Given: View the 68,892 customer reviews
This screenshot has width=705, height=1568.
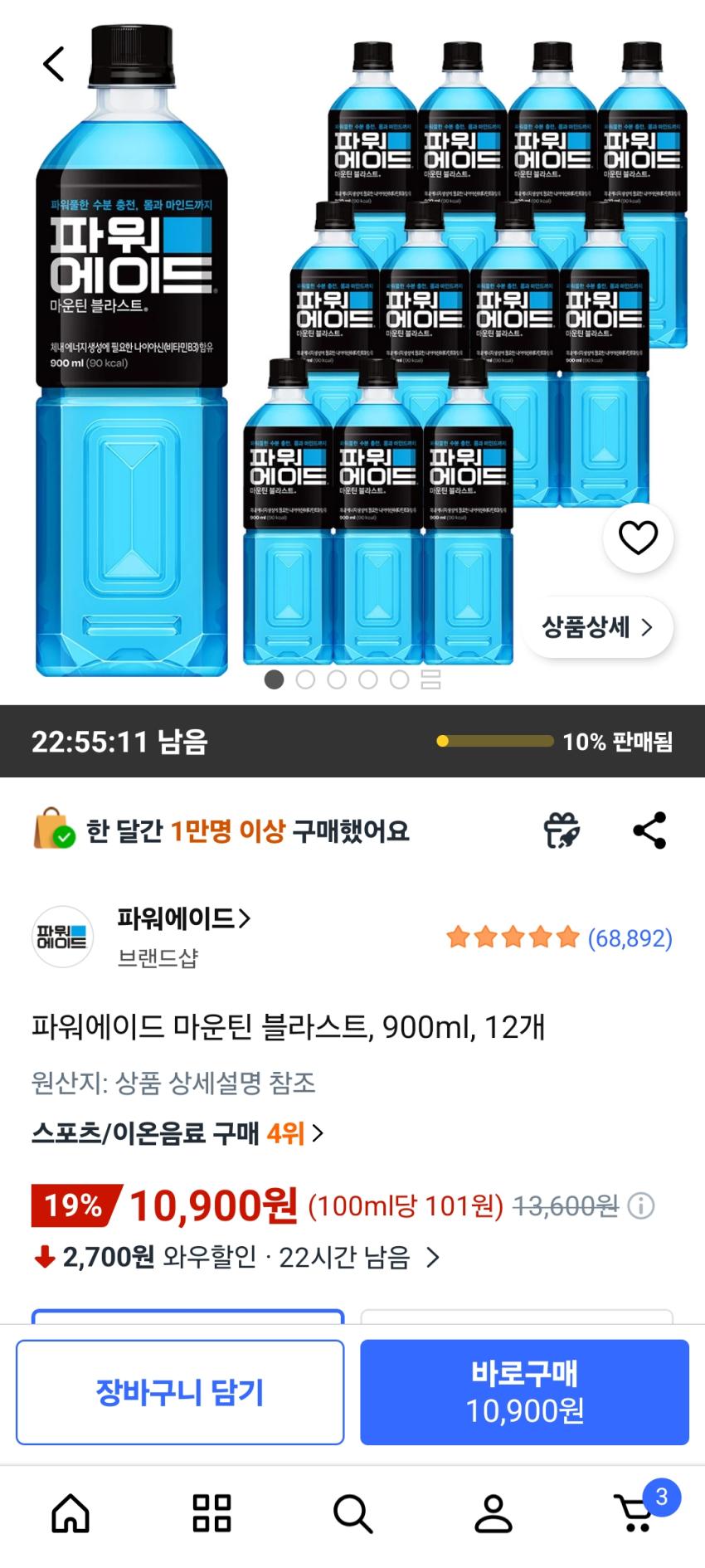Looking at the screenshot, I should (629, 938).
